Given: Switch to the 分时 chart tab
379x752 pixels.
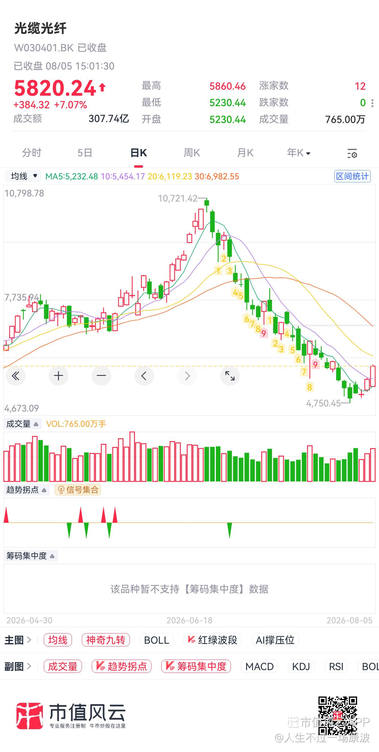Looking at the screenshot, I should (x=32, y=153).
